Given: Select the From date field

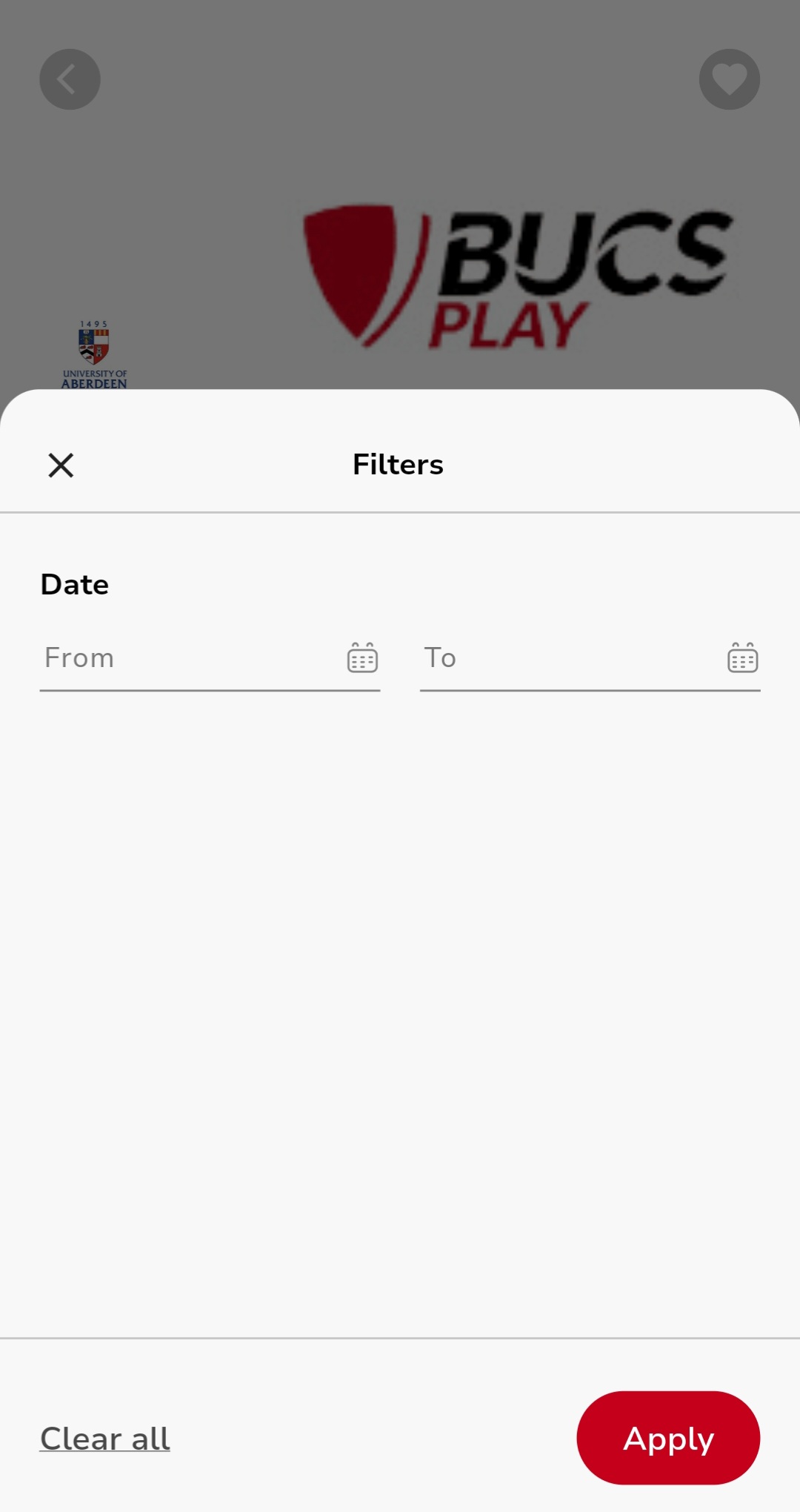Looking at the screenshot, I should click(x=185, y=658).
